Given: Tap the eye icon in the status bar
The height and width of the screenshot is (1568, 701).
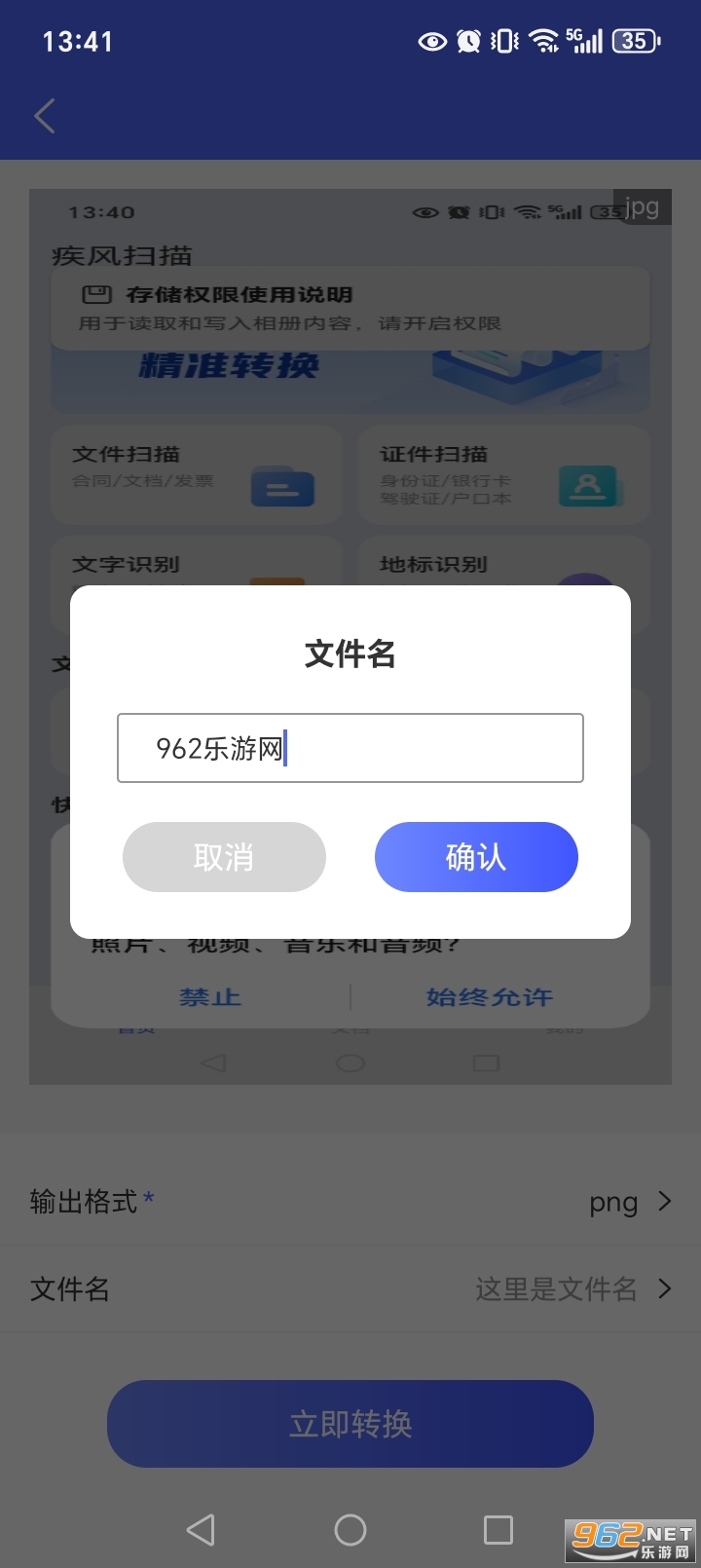Looking at the screenshot, I should (x=431, y=41).
